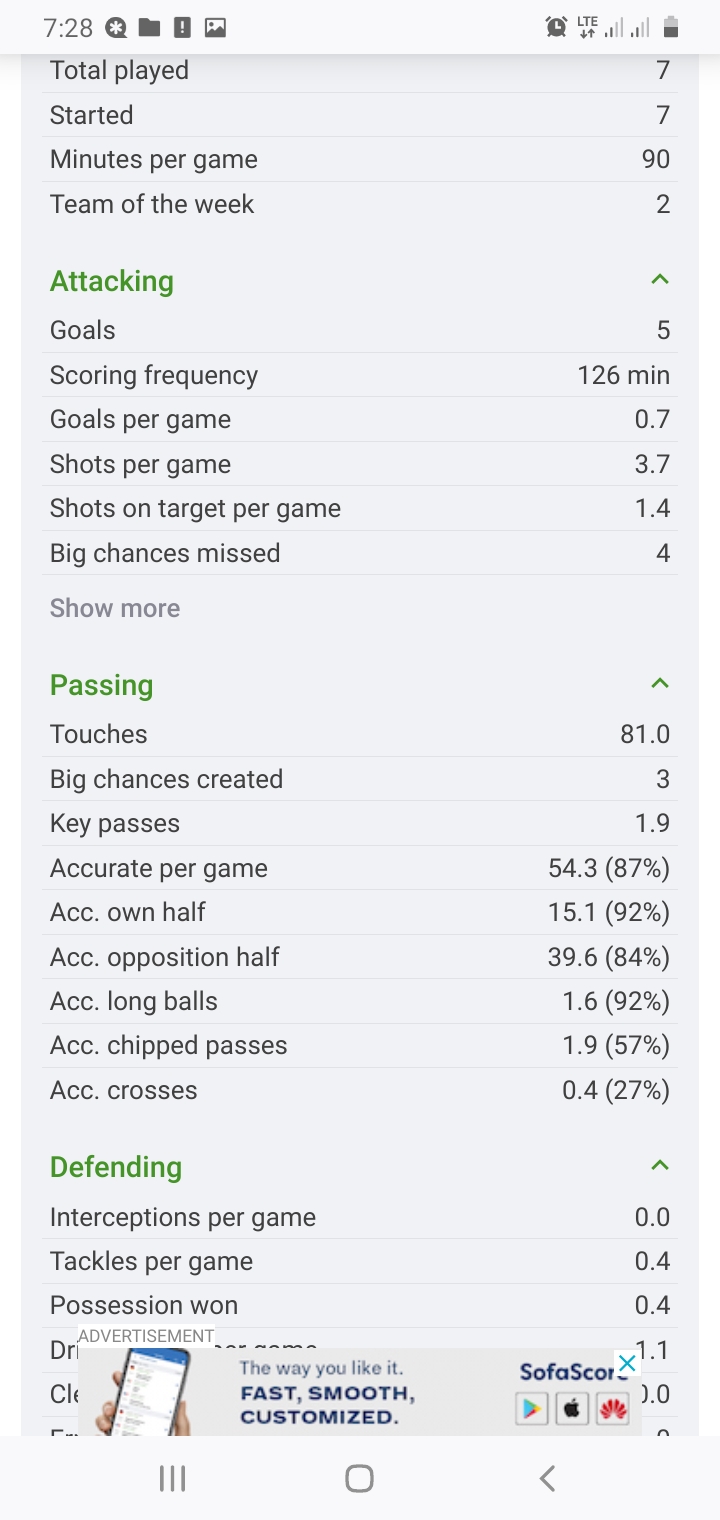Collapse the Attacking section
The height and width of the screenshot is (1520, 720).
click(659, 280)
